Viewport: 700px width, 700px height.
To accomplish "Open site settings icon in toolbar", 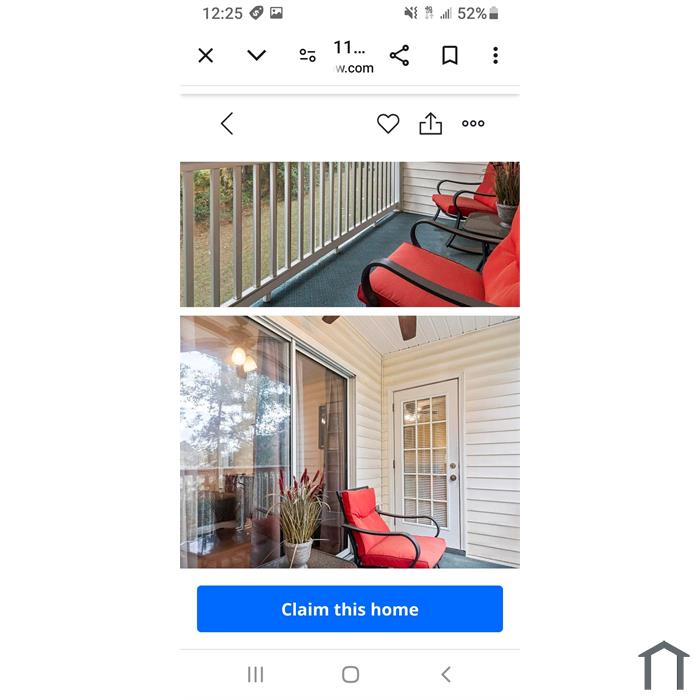I will point(307,56).
